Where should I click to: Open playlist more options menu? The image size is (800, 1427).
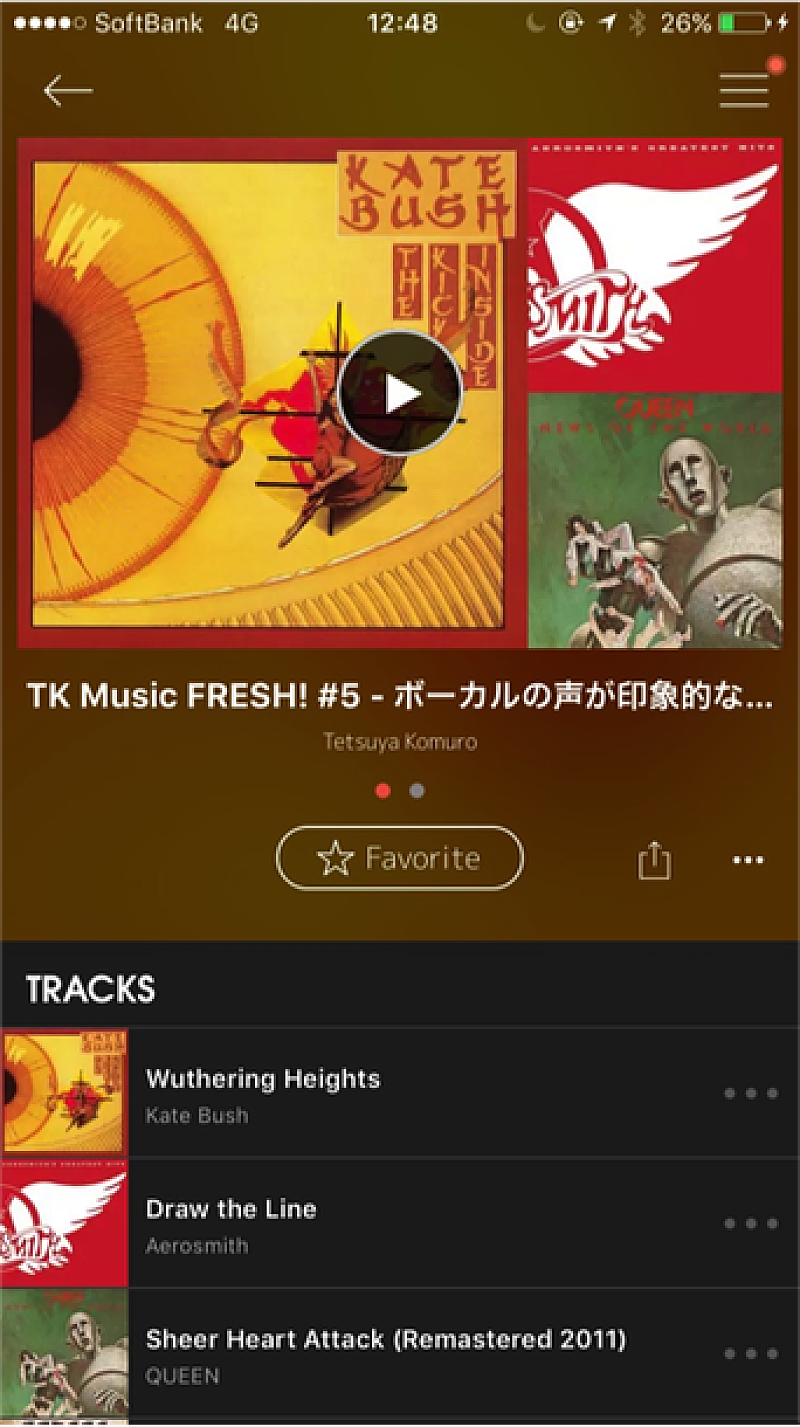pos(748,860)
